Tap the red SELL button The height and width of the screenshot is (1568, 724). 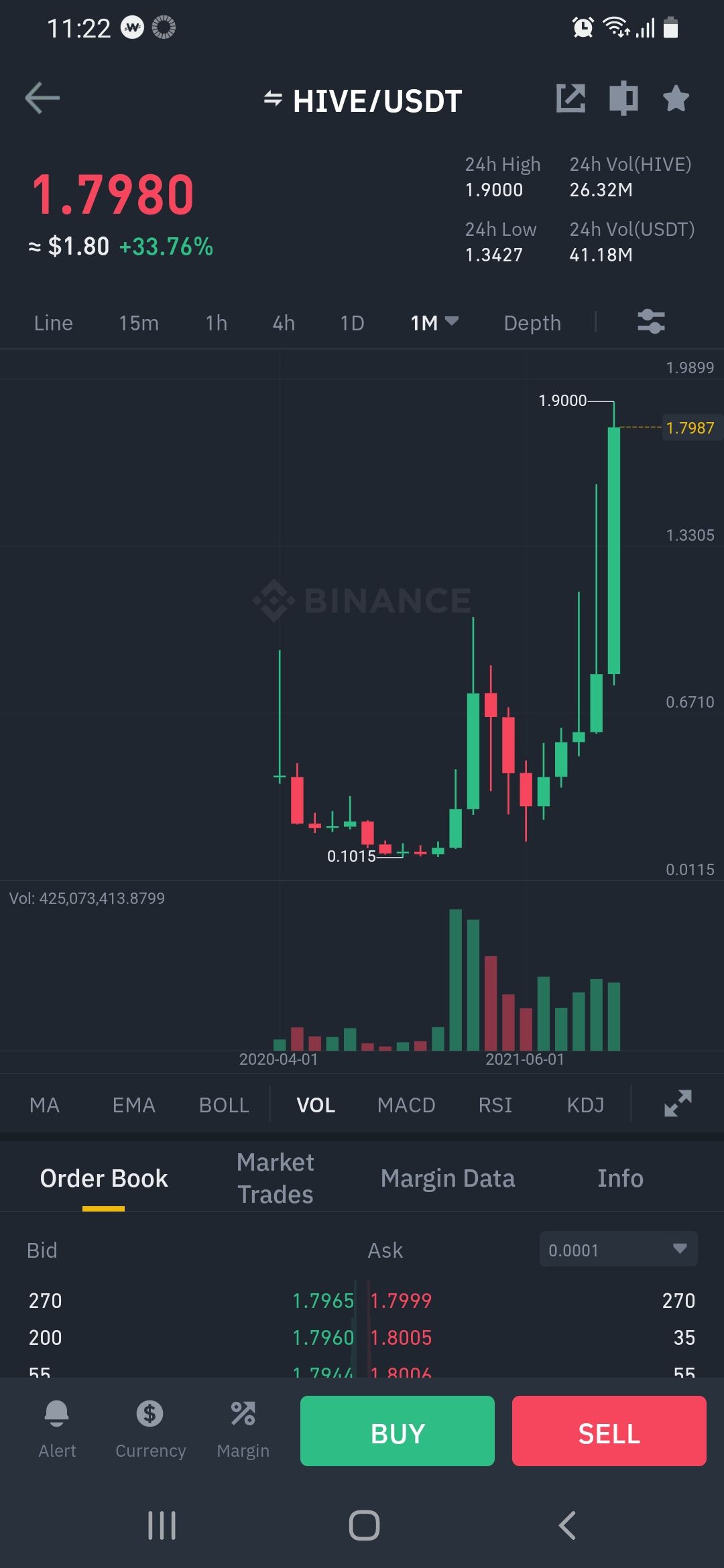pyautogui.click(x=609, y=1431)
